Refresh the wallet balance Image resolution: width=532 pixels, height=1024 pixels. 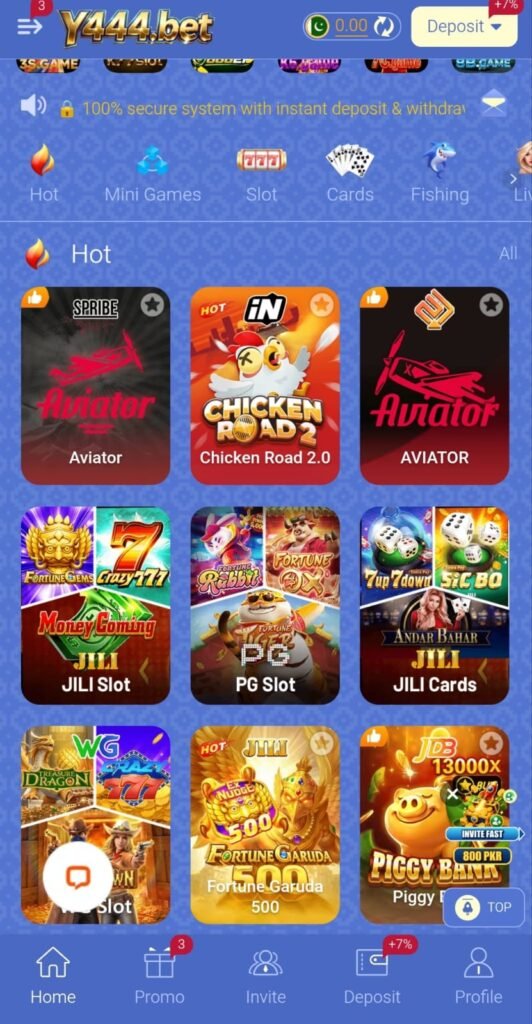click(384, 27)
